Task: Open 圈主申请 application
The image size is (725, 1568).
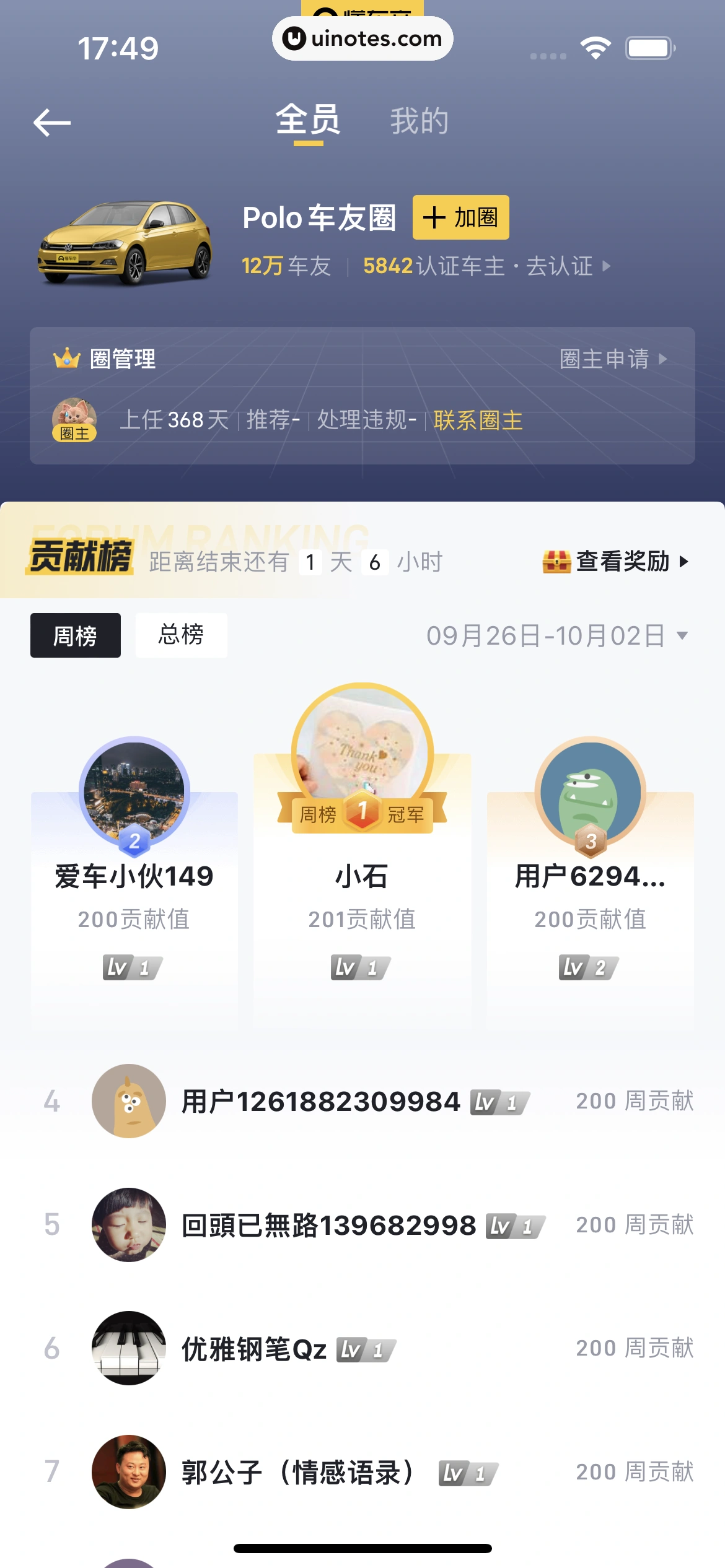Action: [x=612, y=359]
